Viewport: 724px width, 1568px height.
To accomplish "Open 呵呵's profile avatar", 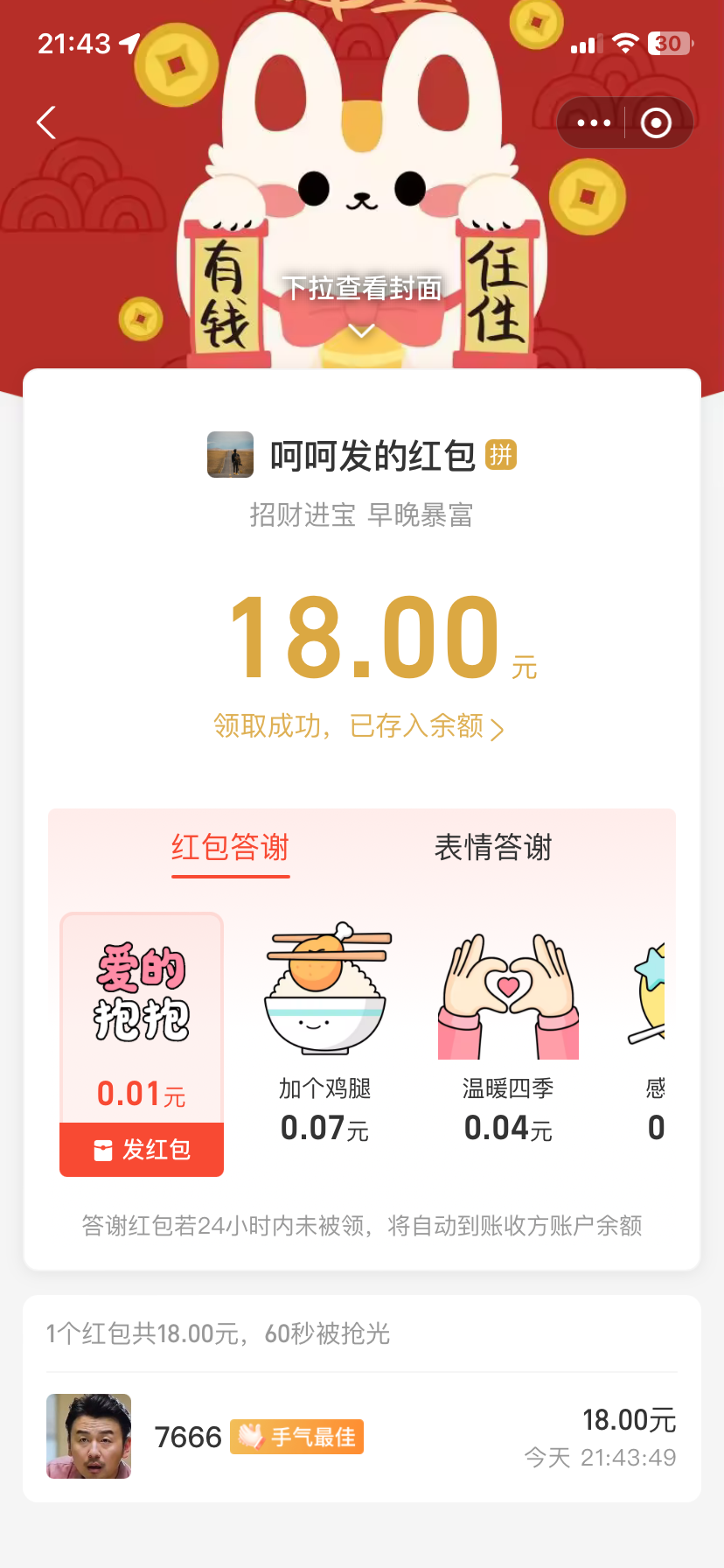I will click(x=230, y=454).
